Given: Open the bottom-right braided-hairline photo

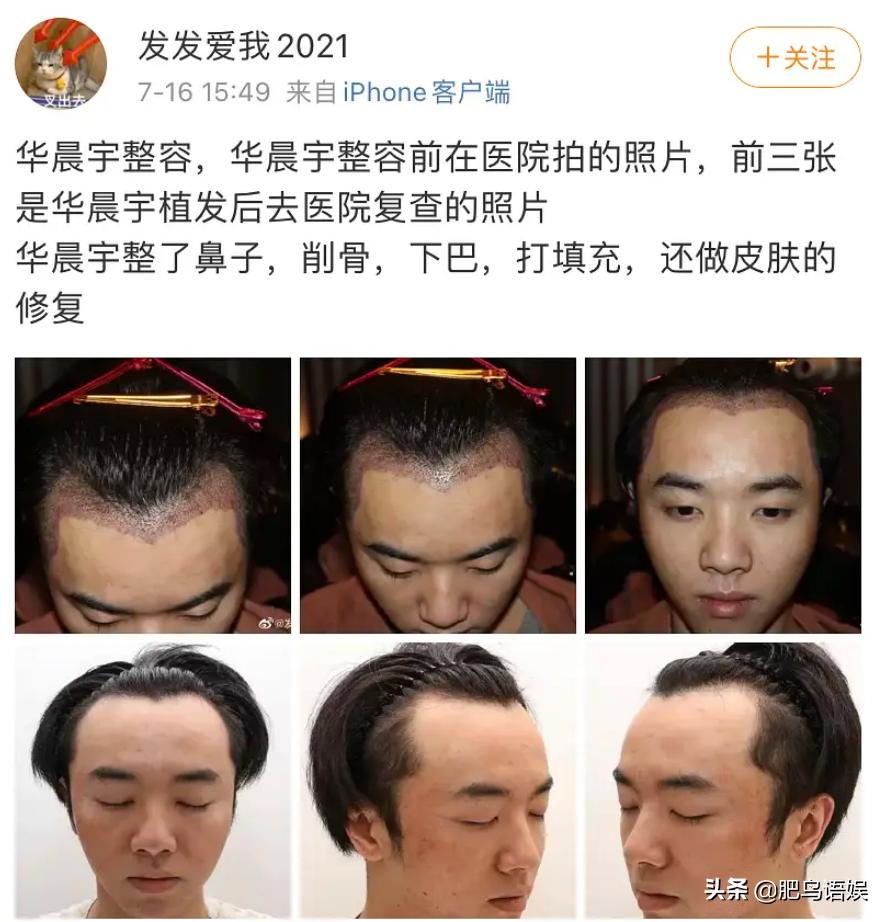Looking at the screenshot, I should click(725, 780).
